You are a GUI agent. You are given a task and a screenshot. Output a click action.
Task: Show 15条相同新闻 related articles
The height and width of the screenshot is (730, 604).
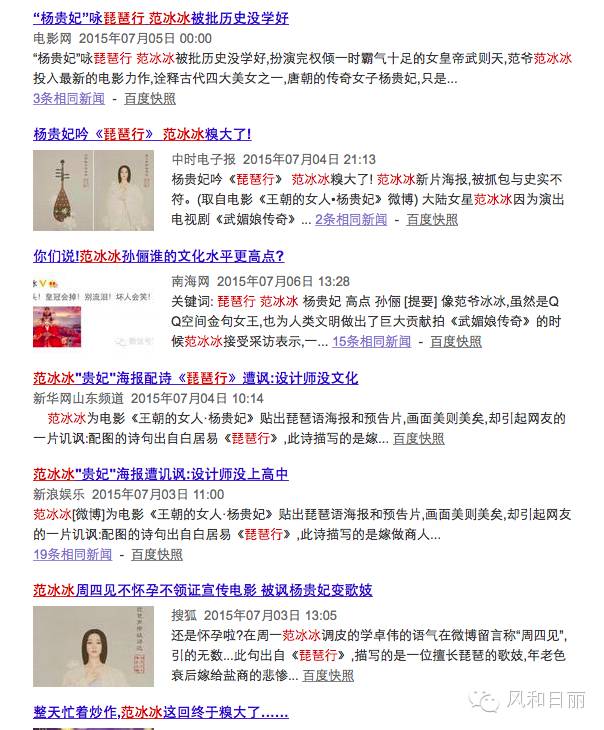(371, 341)
